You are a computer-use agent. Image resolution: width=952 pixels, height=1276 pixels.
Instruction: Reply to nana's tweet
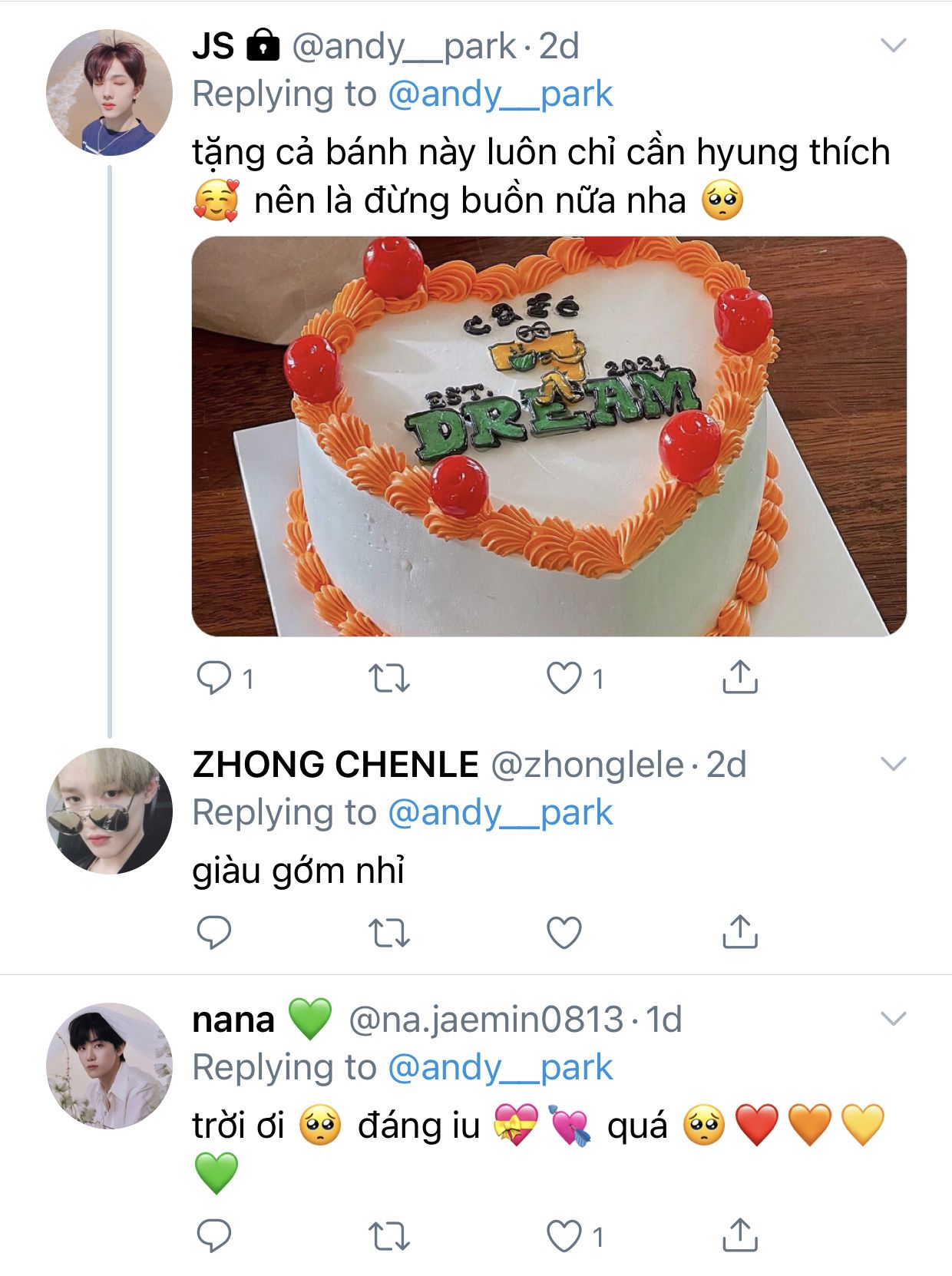(x=214, y=1236)
